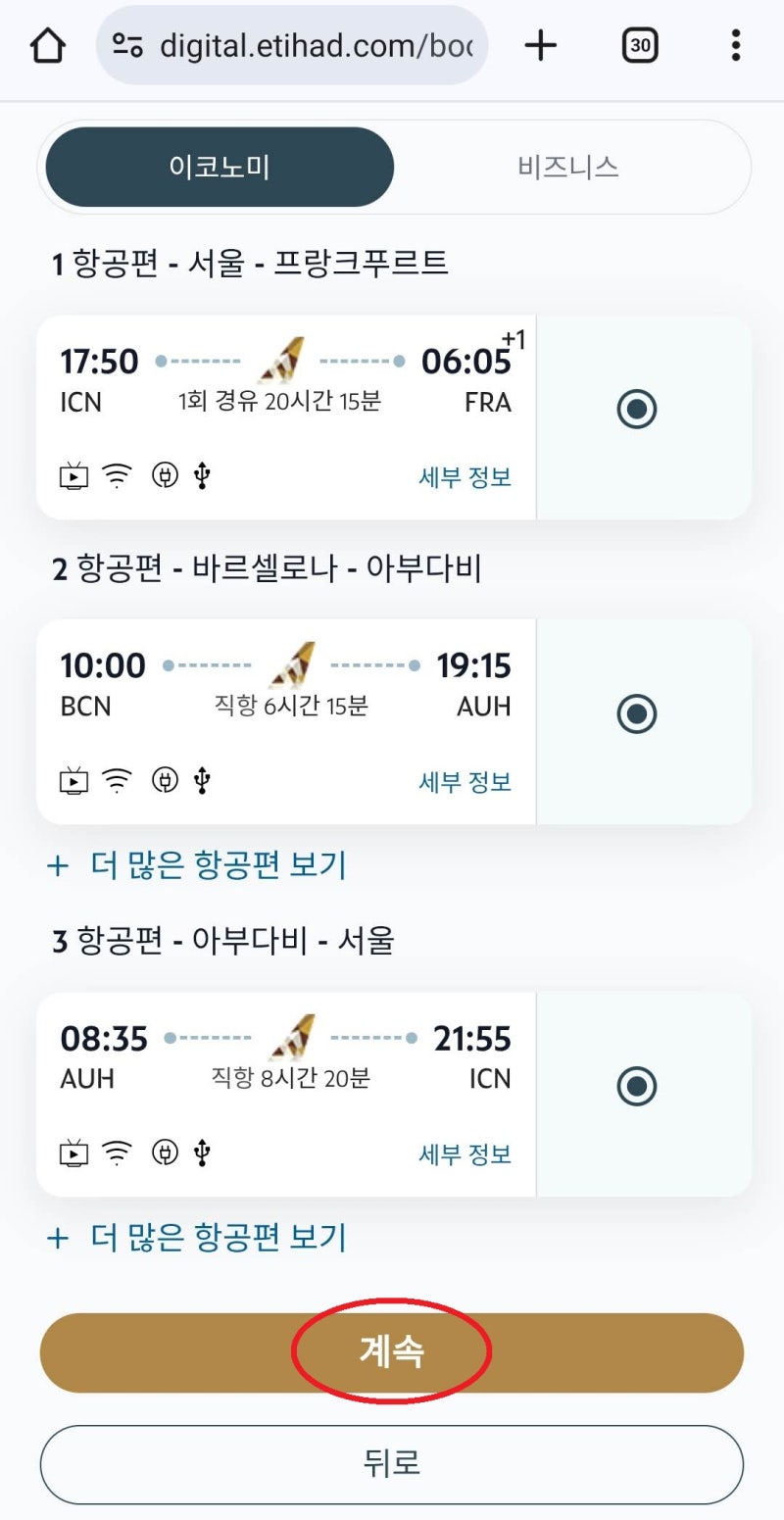Click Etihad logo on the first flight card
Image resolution: width=784 pixels, height=1520 pixels.
click(281, 359)
